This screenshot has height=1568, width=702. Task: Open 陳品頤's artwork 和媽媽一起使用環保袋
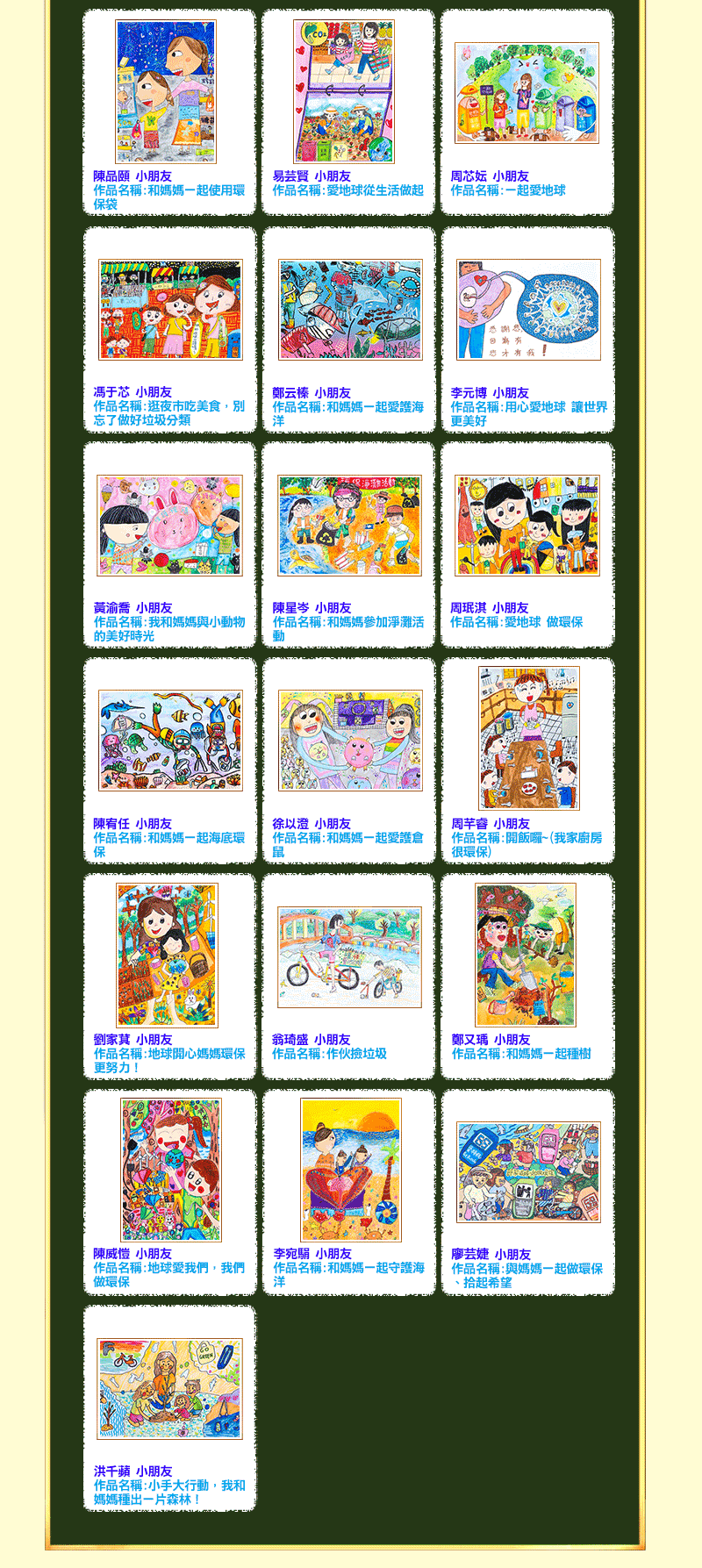coord(166,92)
